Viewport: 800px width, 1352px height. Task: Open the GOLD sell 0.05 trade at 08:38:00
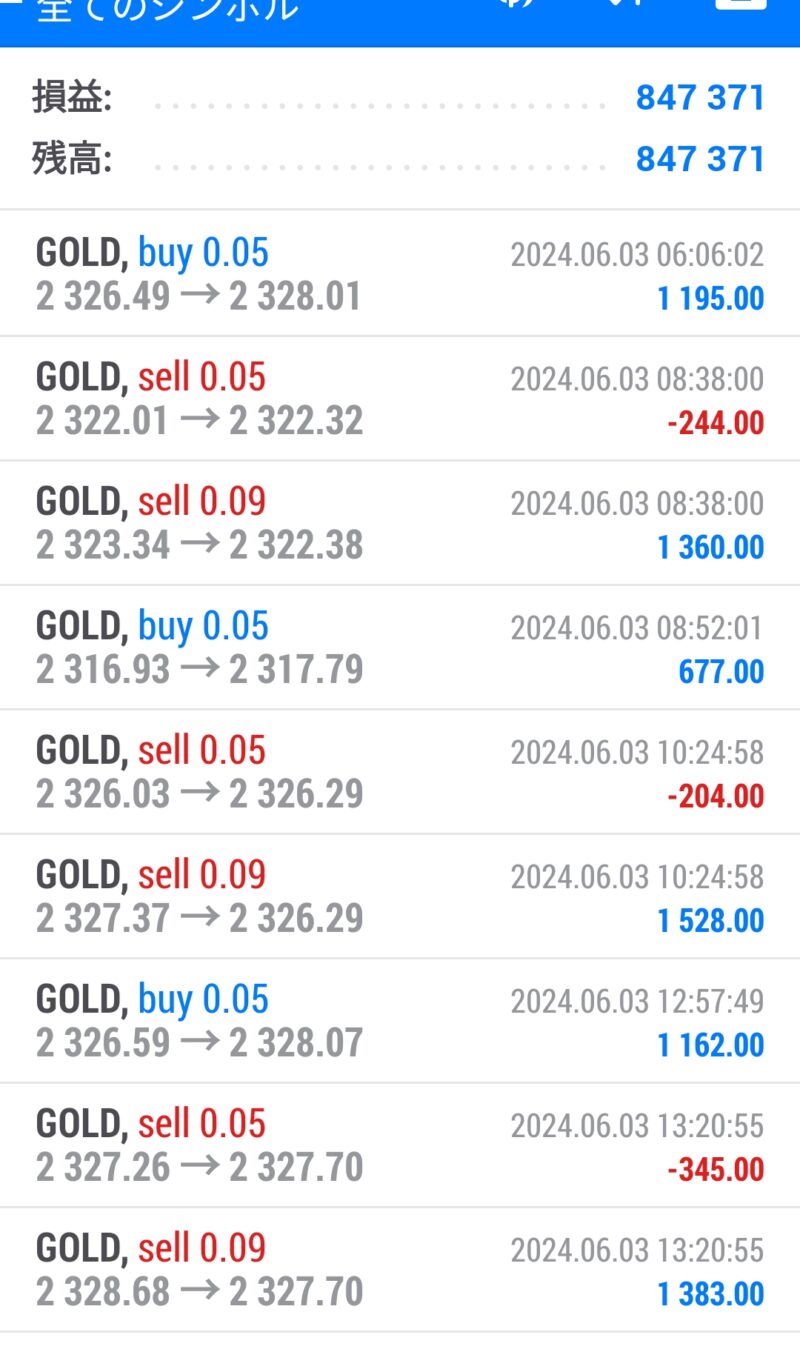coord(400,398)
